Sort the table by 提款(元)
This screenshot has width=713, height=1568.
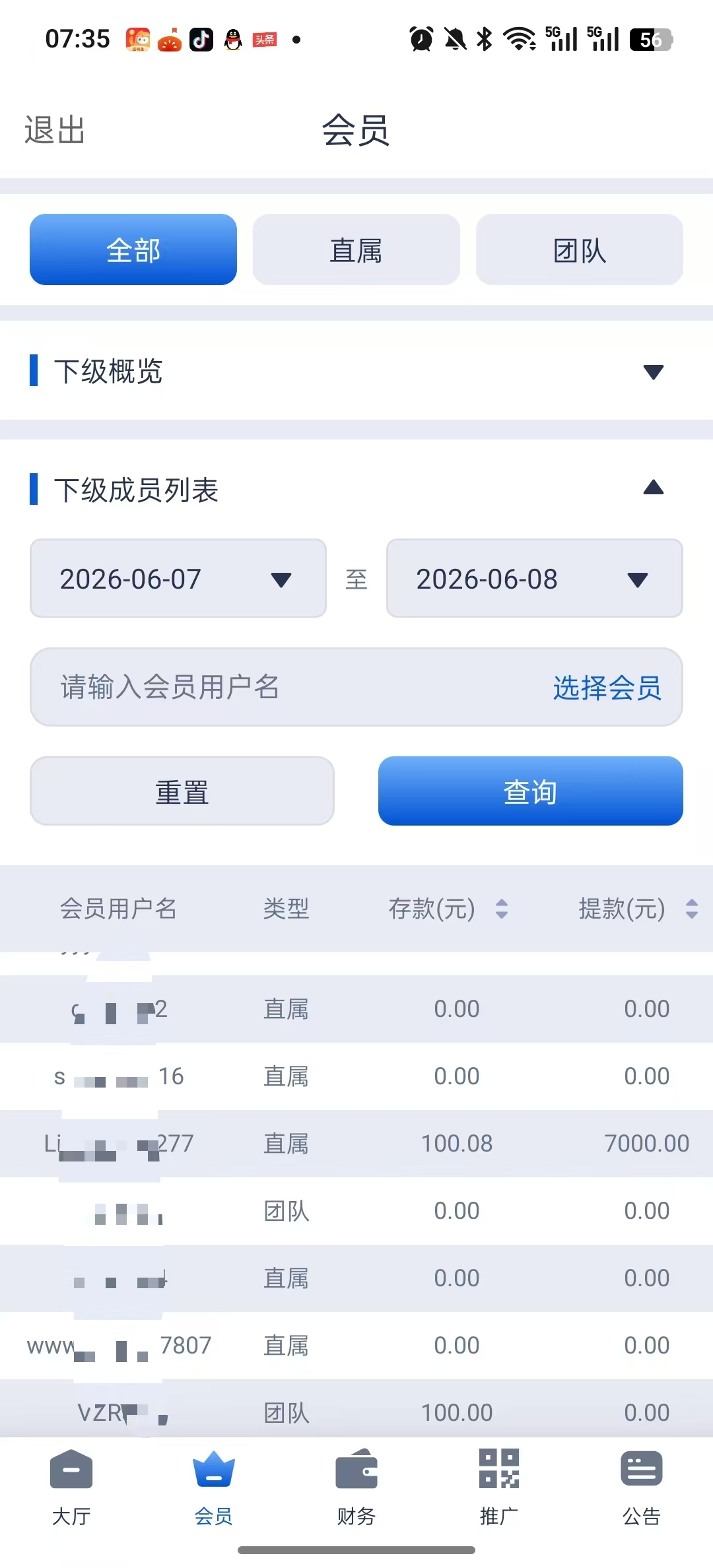point(638,909)
